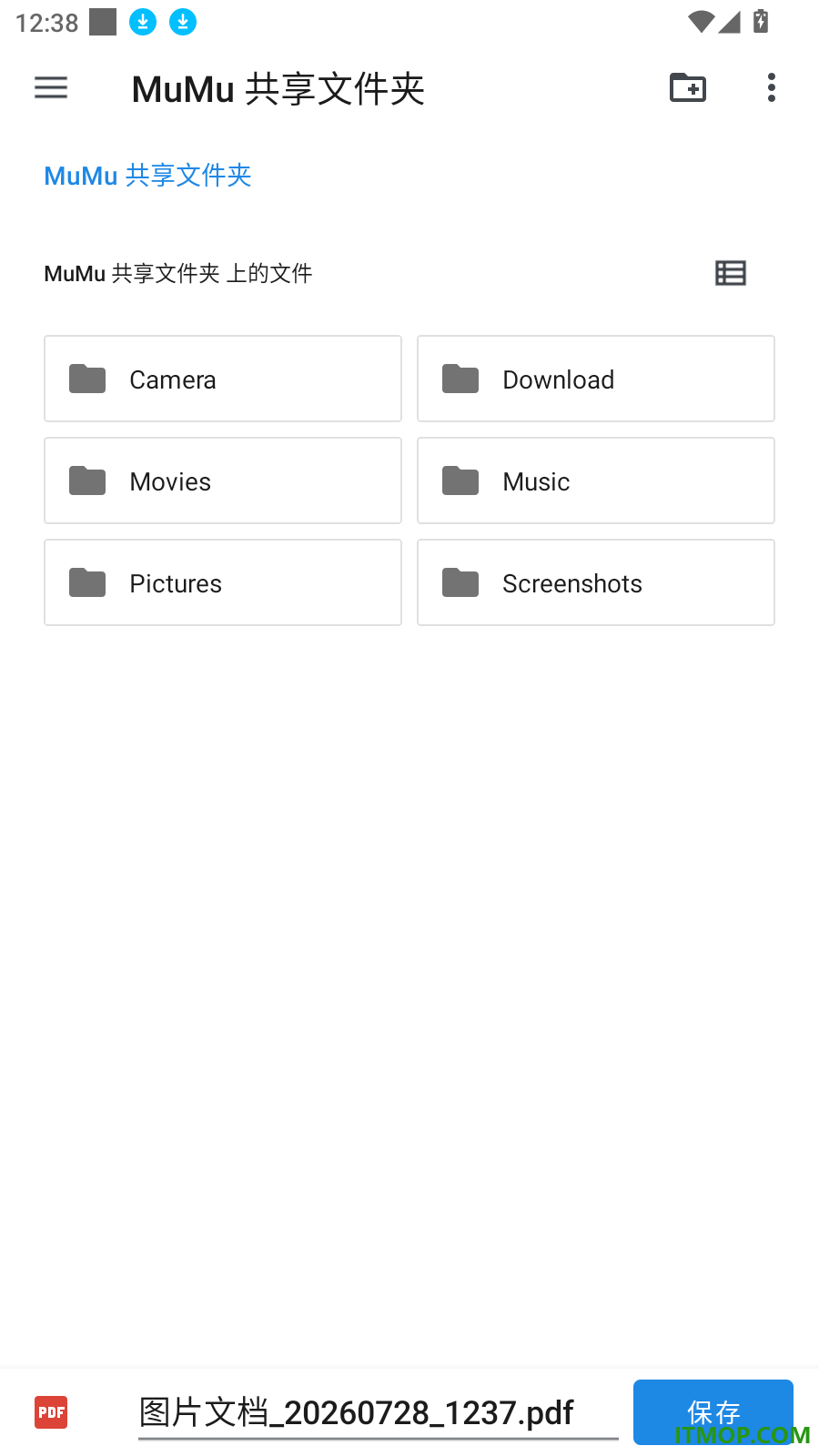Screen dimensions: 819x1456
Task: Tap the MuMu 共享文件夹 breadcrumb link
Action: coord(147,175)
